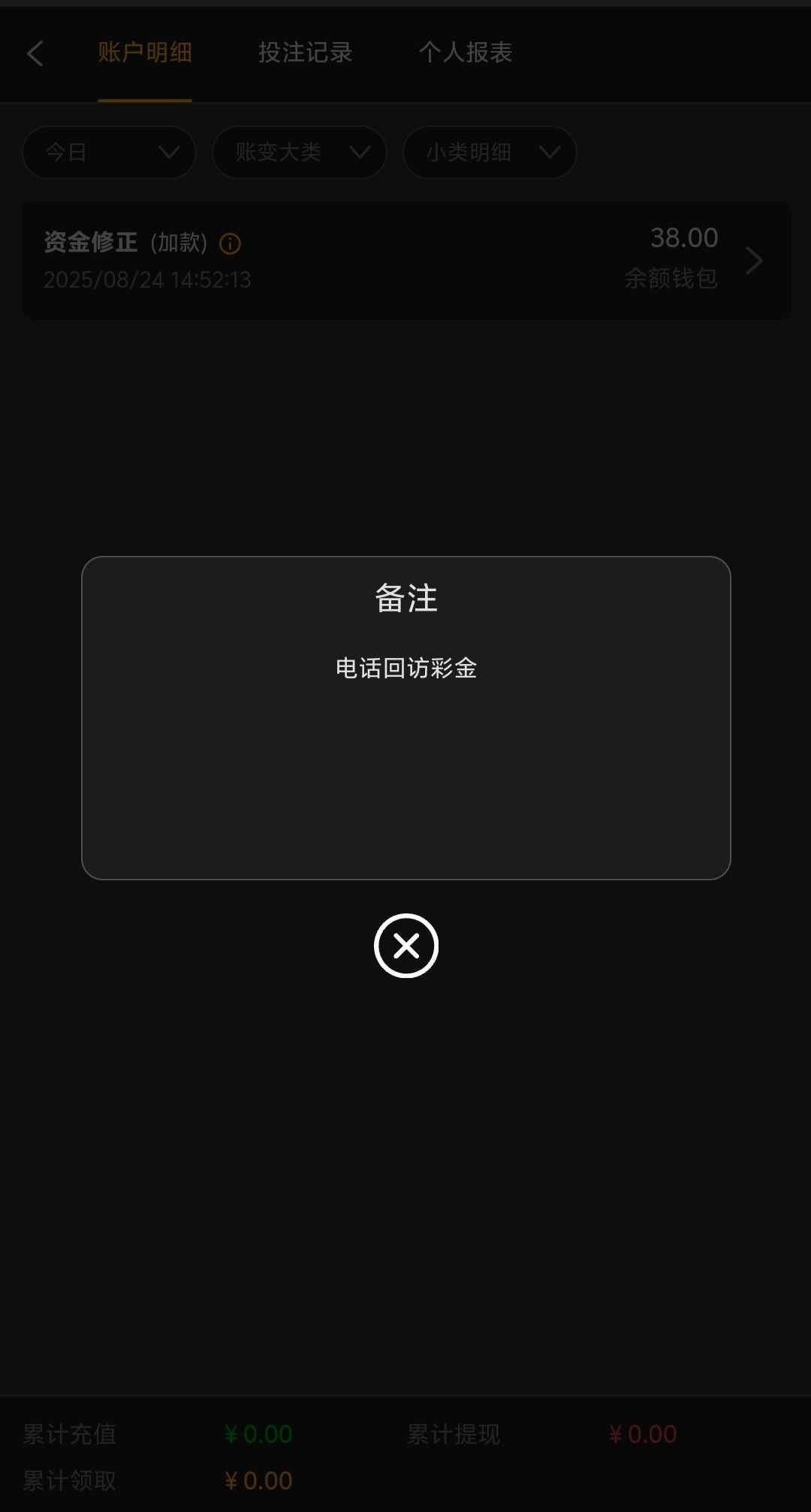Switch to the 账户明细 tab
The image size is (811, 1512).
144,53
